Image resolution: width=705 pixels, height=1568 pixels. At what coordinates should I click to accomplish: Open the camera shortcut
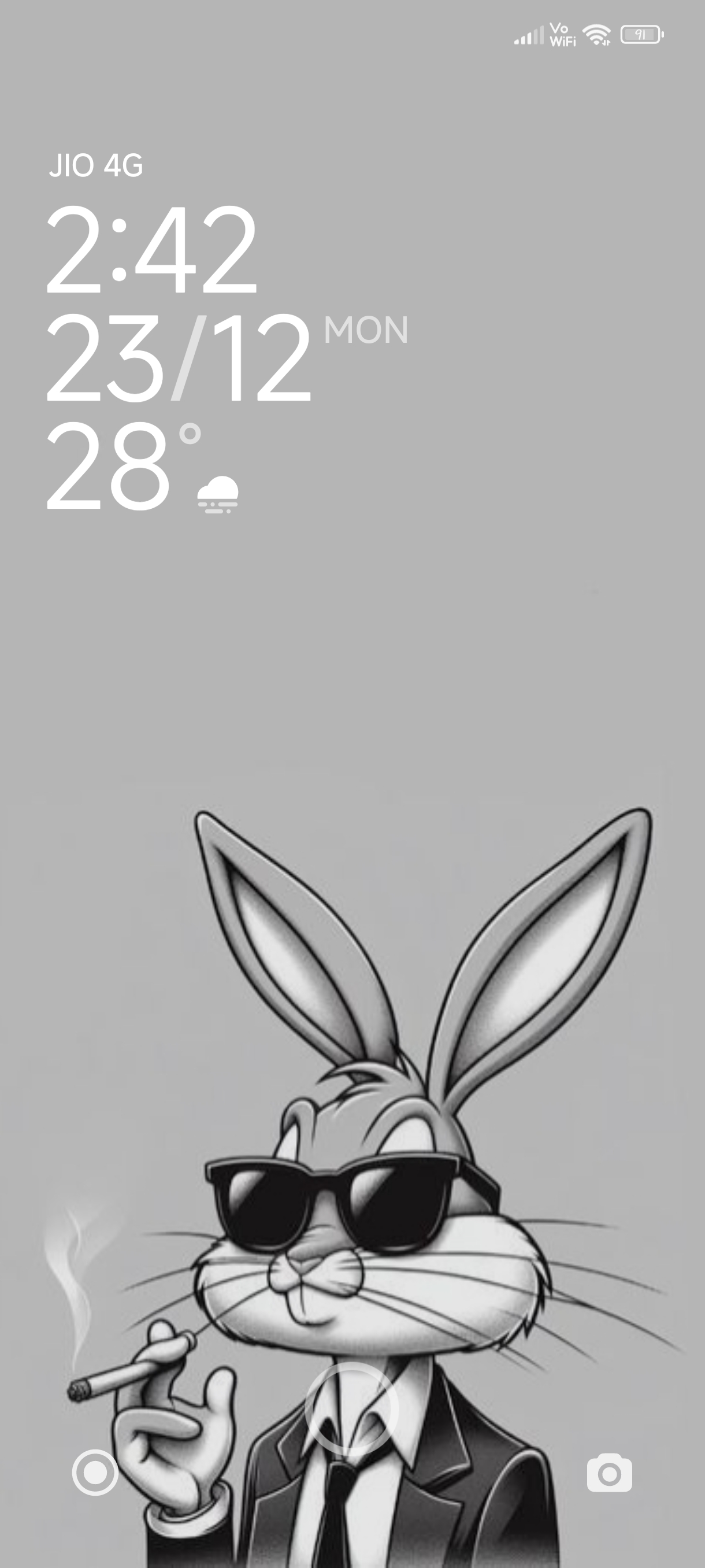click(x=609, y=1473)
